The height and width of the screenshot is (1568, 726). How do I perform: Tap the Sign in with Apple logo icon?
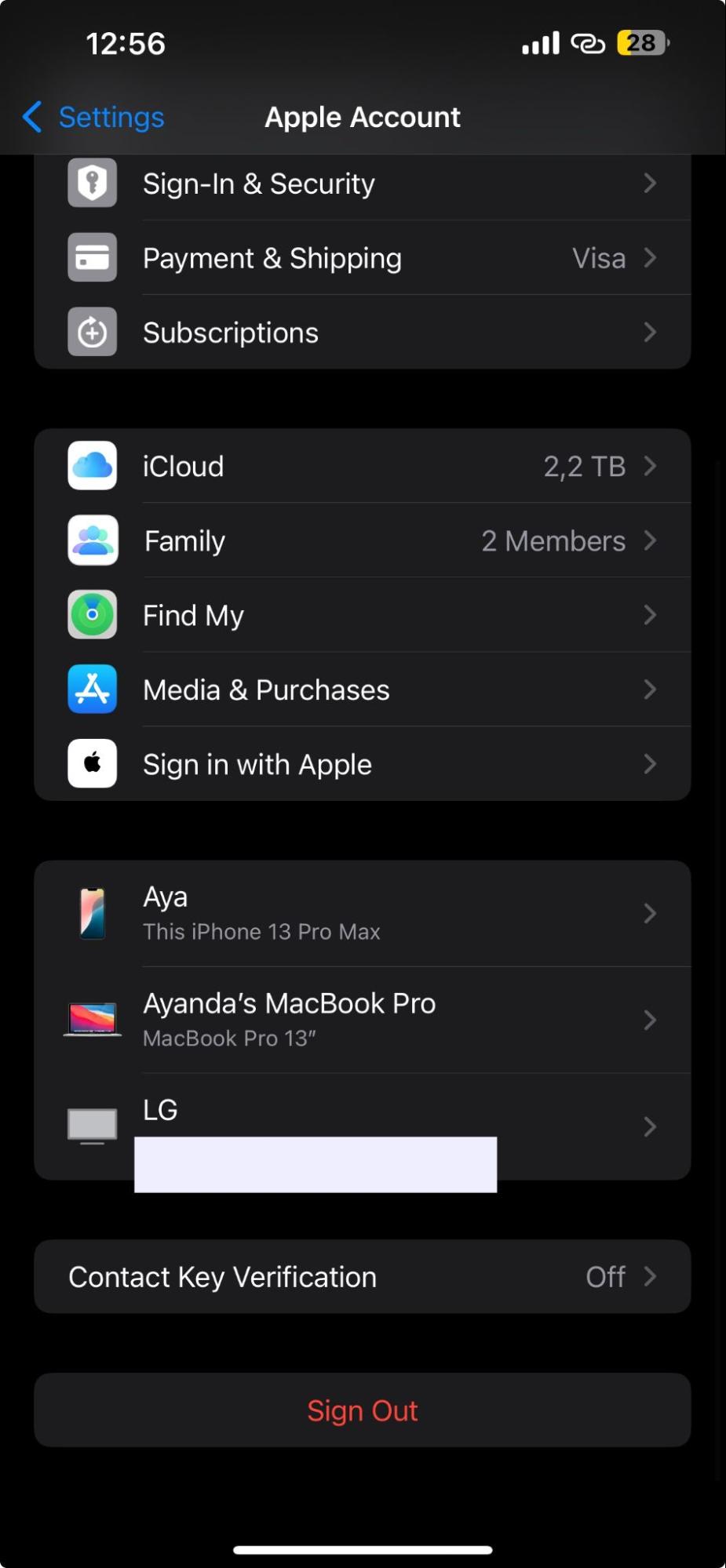coord(92,763)
